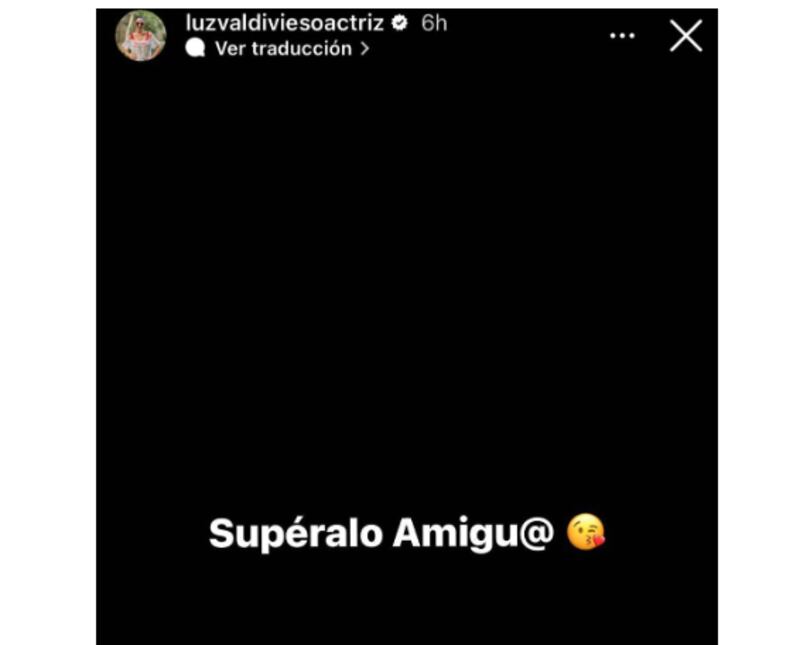Tap Ver traducción to translate story
800x645 pixels.
(x=283, y=48)
